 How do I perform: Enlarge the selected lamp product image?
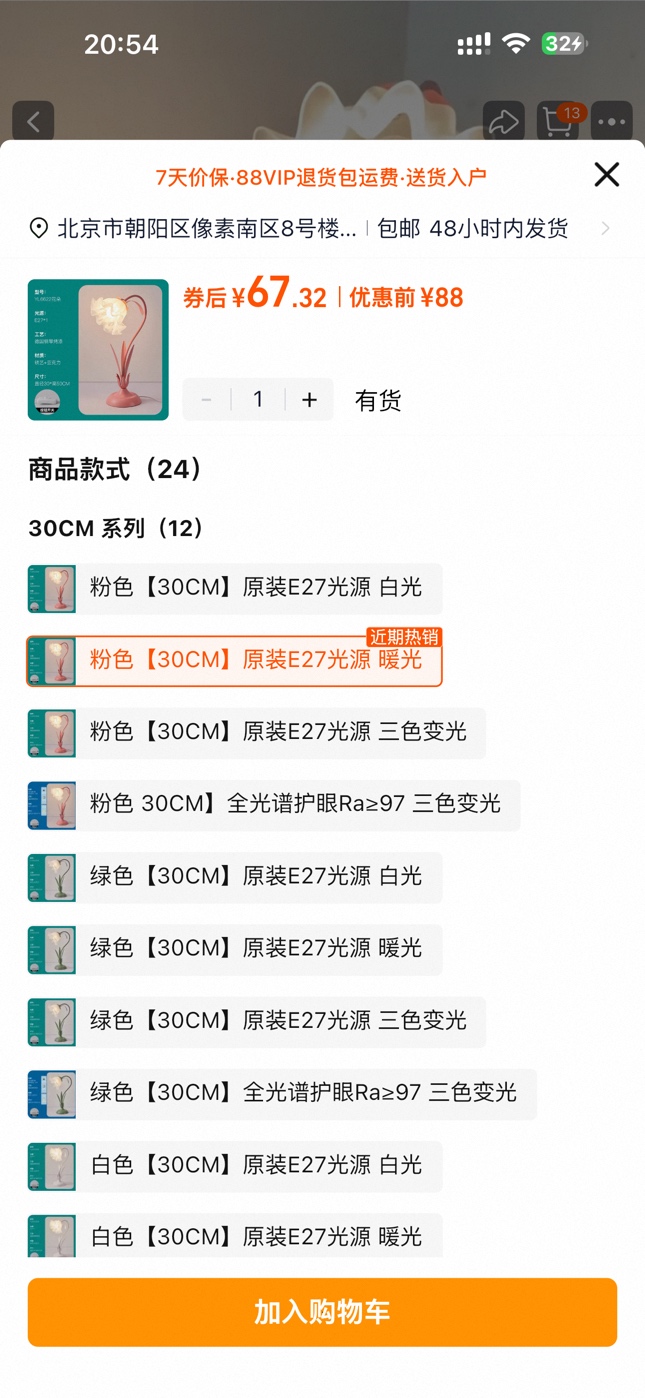pos(98,349)
